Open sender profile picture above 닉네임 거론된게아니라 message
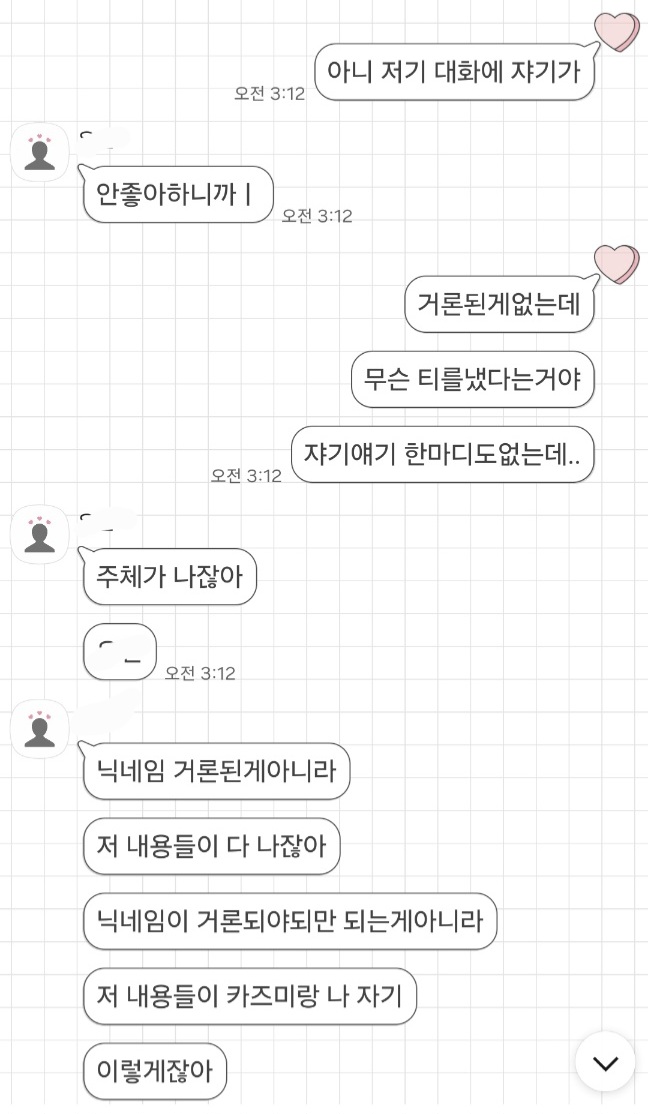The image size is (648, 1114). pyautogui.click(x=40, y=729)
